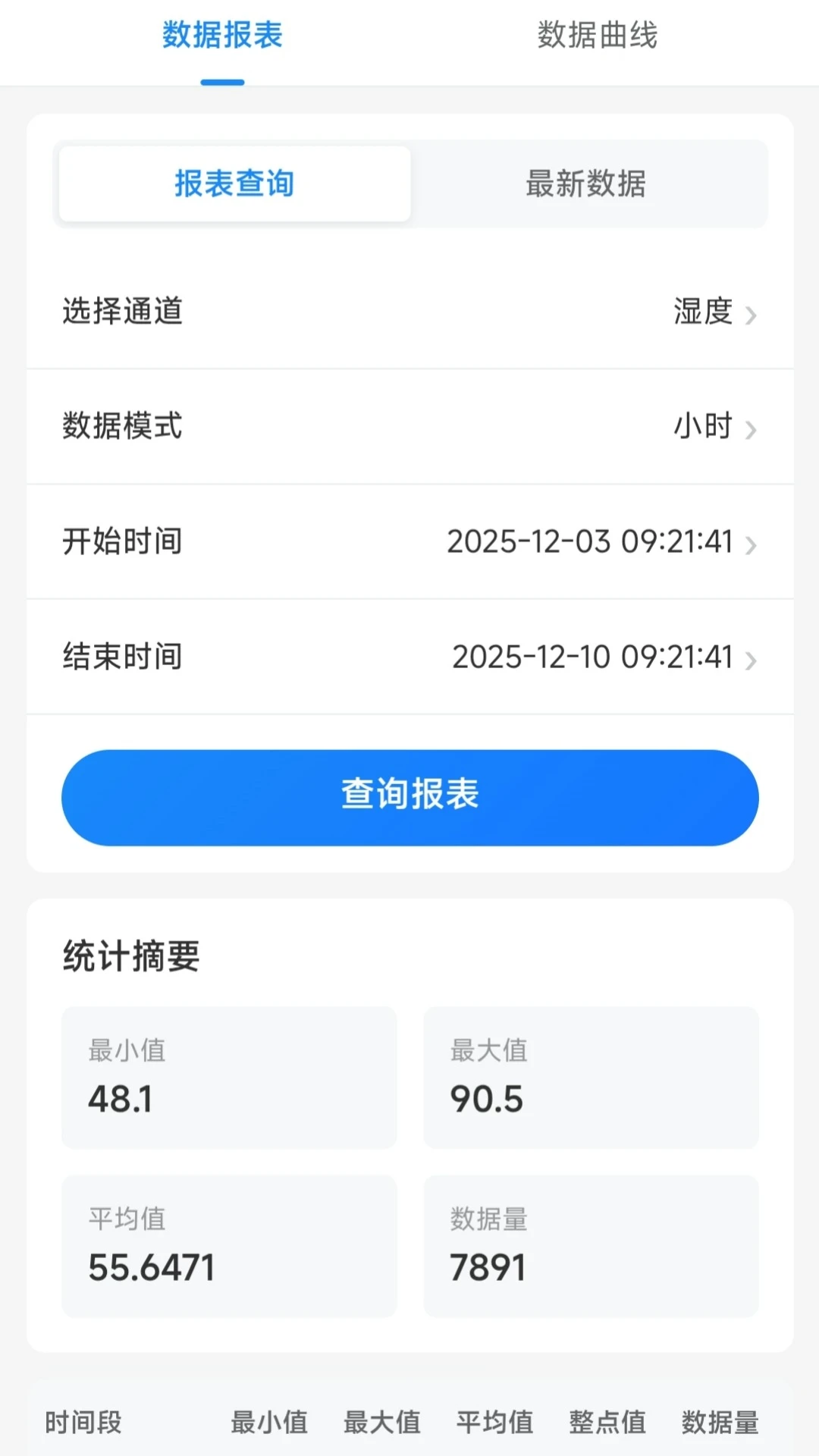Image resolution: width=819 pixels, height=1456 pixels.
Task: Click the 整点值 table column header
Action: [x=607, y=1423]
